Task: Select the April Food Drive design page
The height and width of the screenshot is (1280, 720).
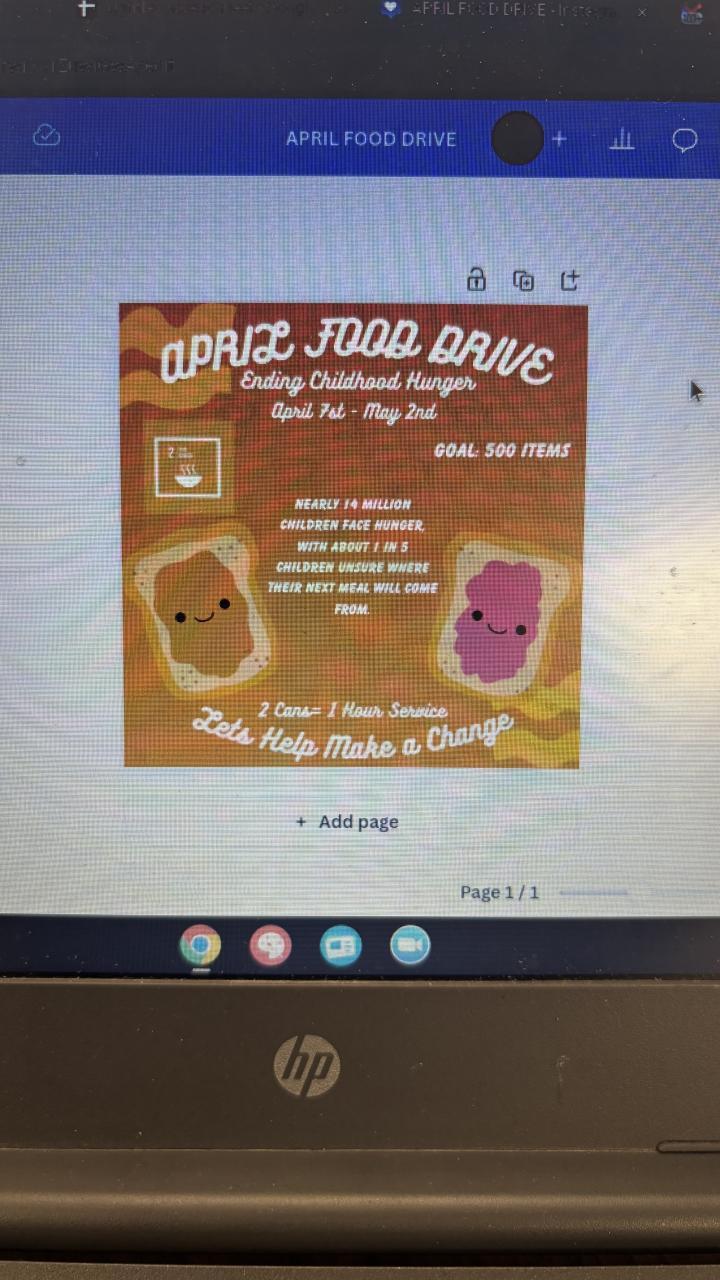Action: point(352,535)
